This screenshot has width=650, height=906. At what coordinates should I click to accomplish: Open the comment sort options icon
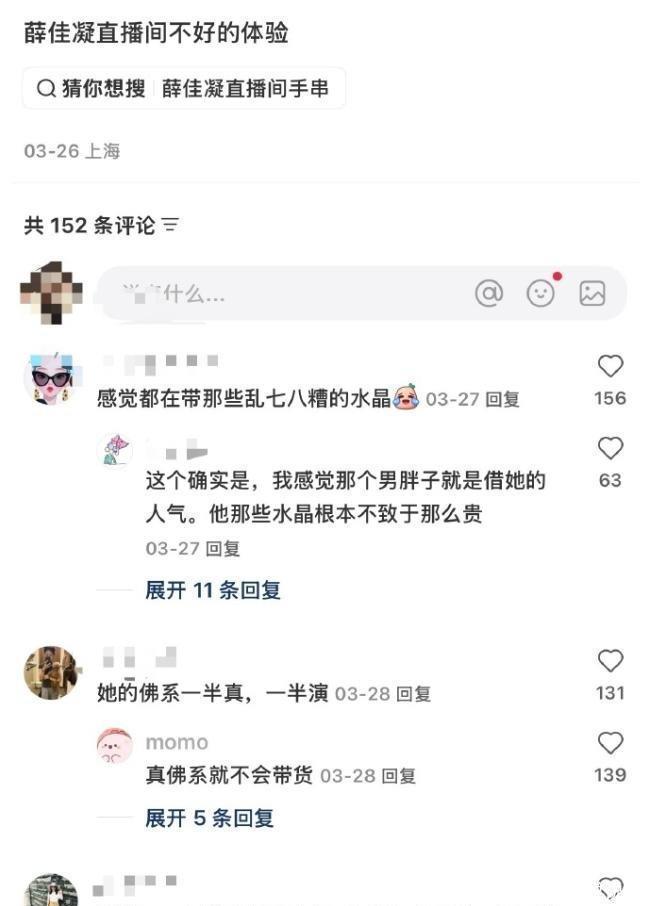pyautogui.click(x=171, y=226)
